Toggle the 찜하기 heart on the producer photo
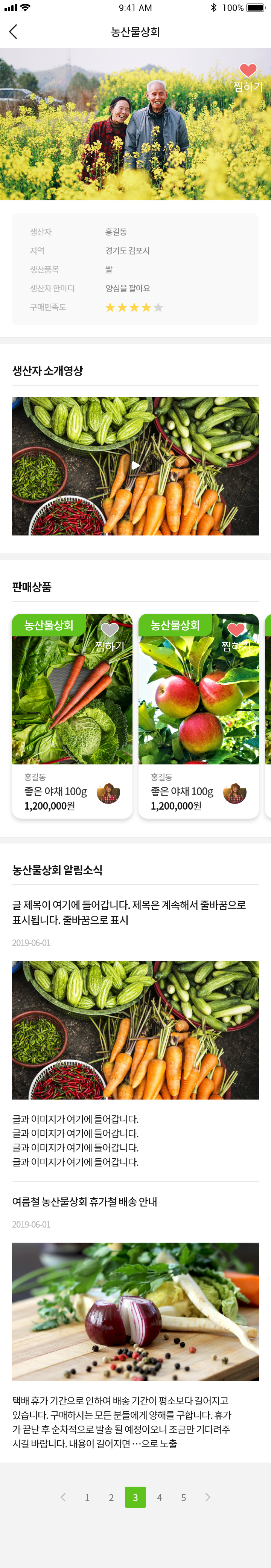The height and width of the screenshot is (1568, 271). pyautogui.click(x=248, y=71)
